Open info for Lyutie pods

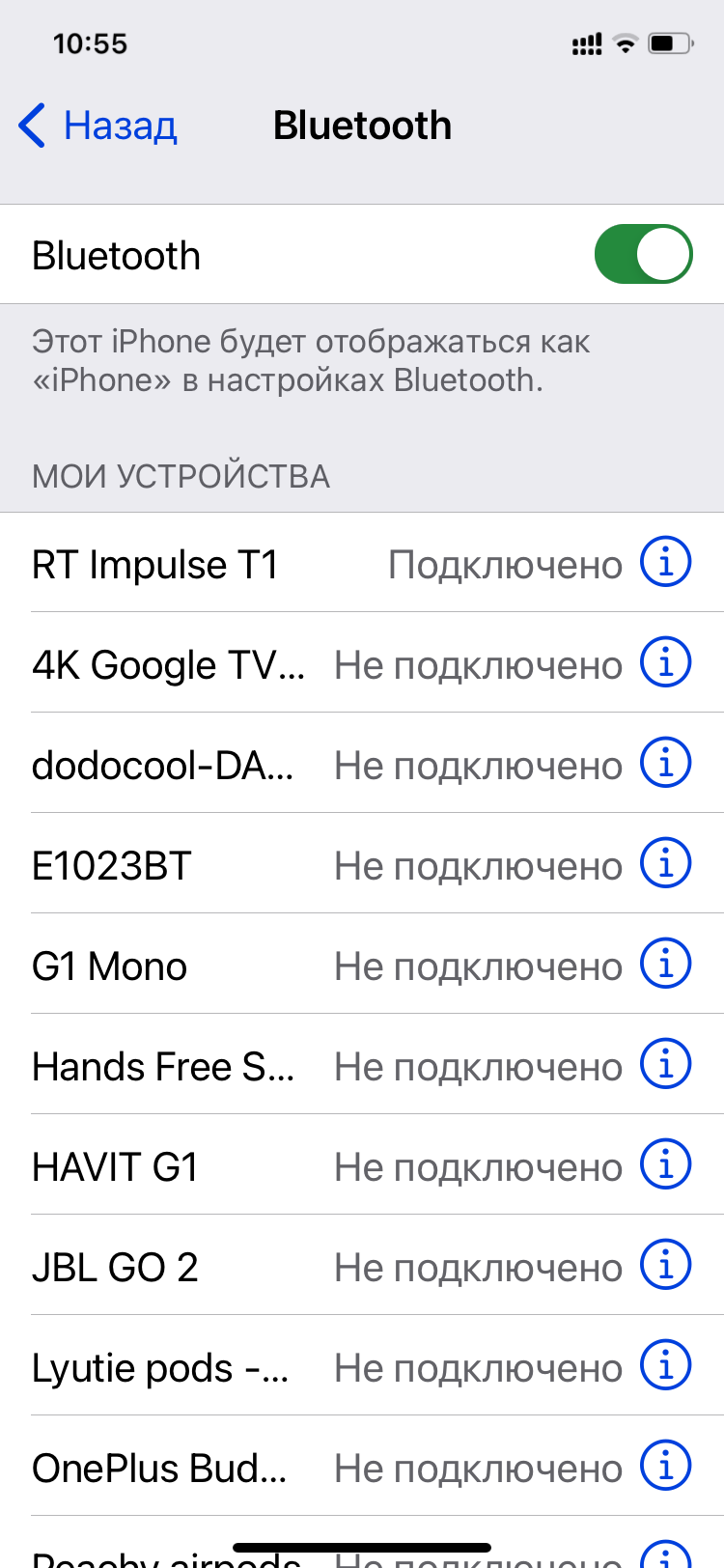666,1365
